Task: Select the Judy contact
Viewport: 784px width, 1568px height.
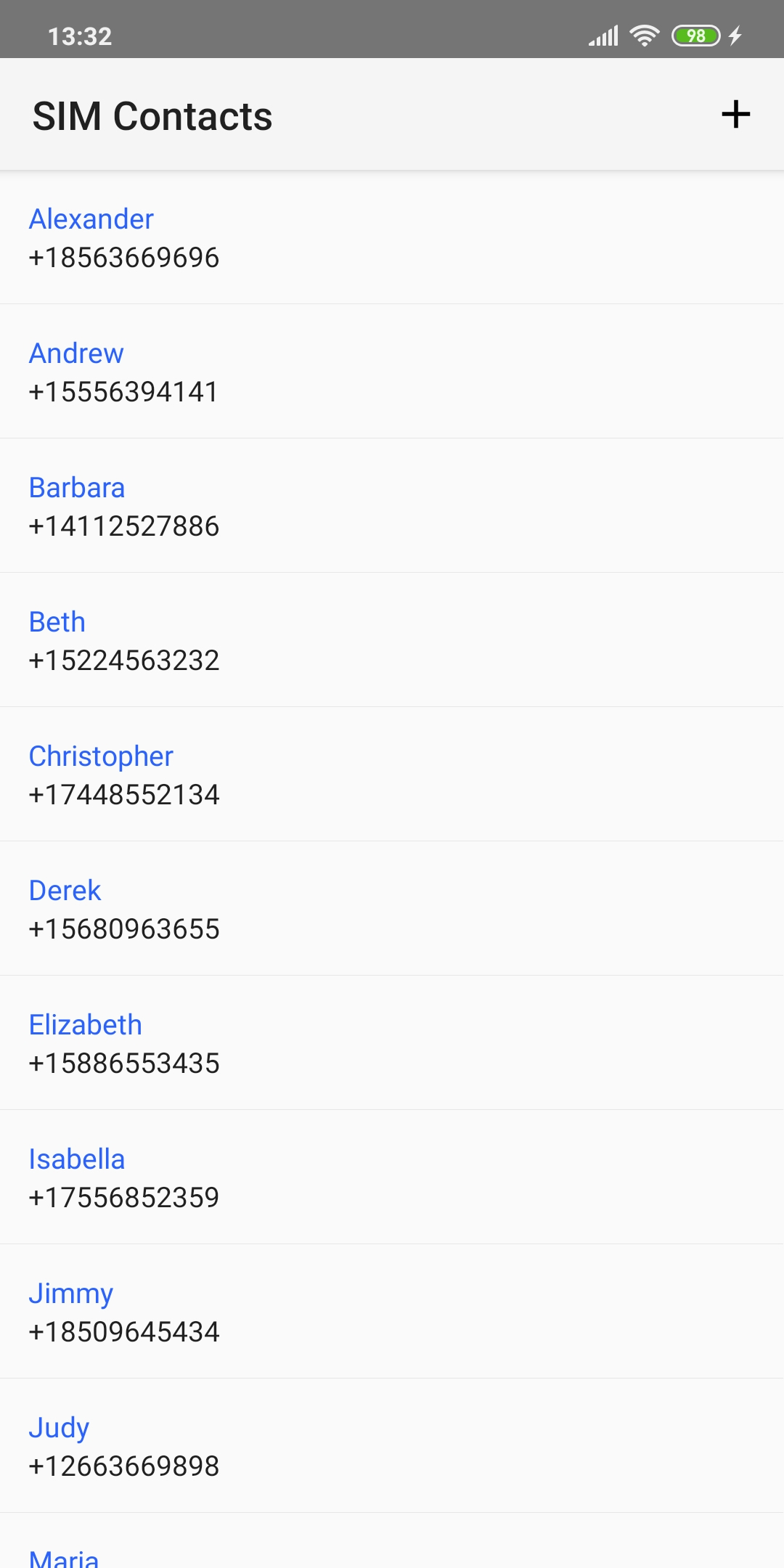Action: (392, 1446)
